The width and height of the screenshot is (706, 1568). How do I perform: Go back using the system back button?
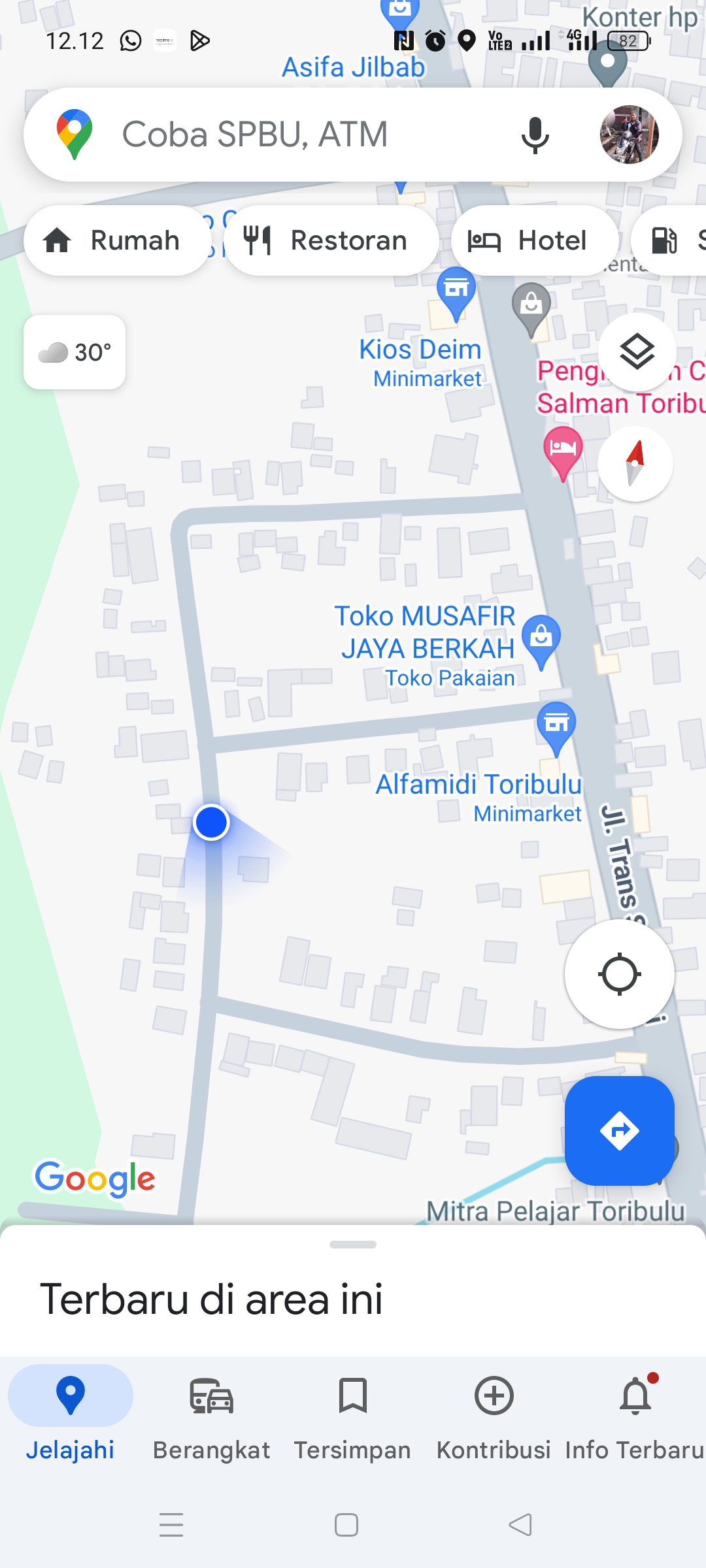520,1525
